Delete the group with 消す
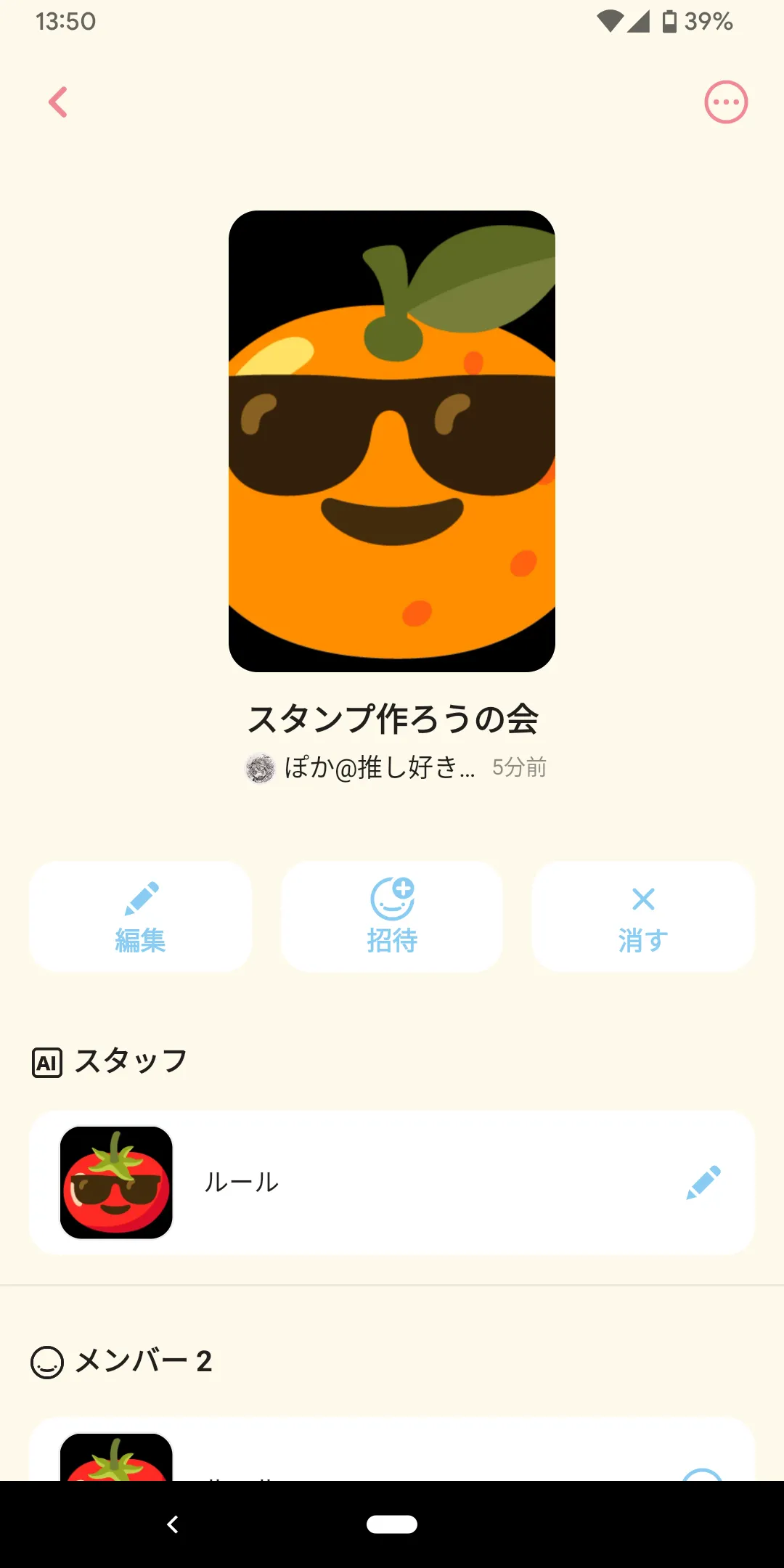This screenshot has width=784, height=1568. pyautogui.click(x=643, y=917)
